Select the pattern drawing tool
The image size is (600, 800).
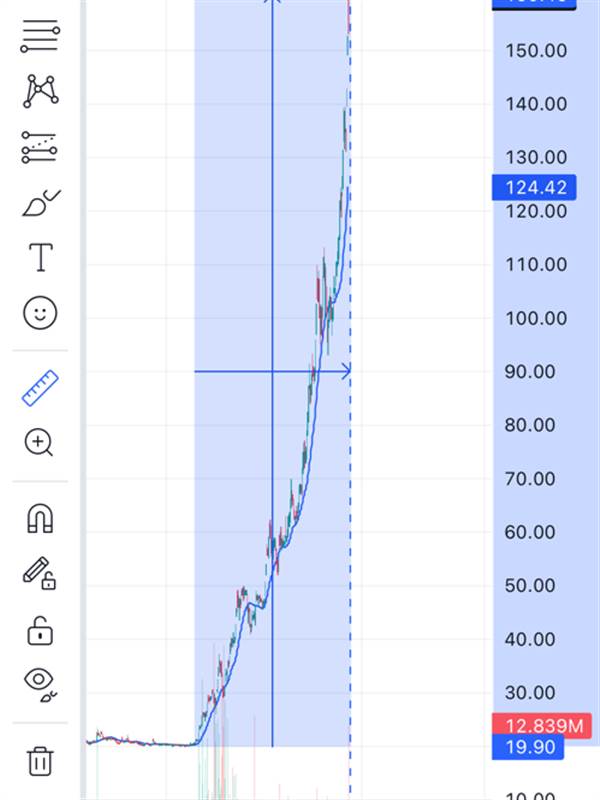[40, 92]
